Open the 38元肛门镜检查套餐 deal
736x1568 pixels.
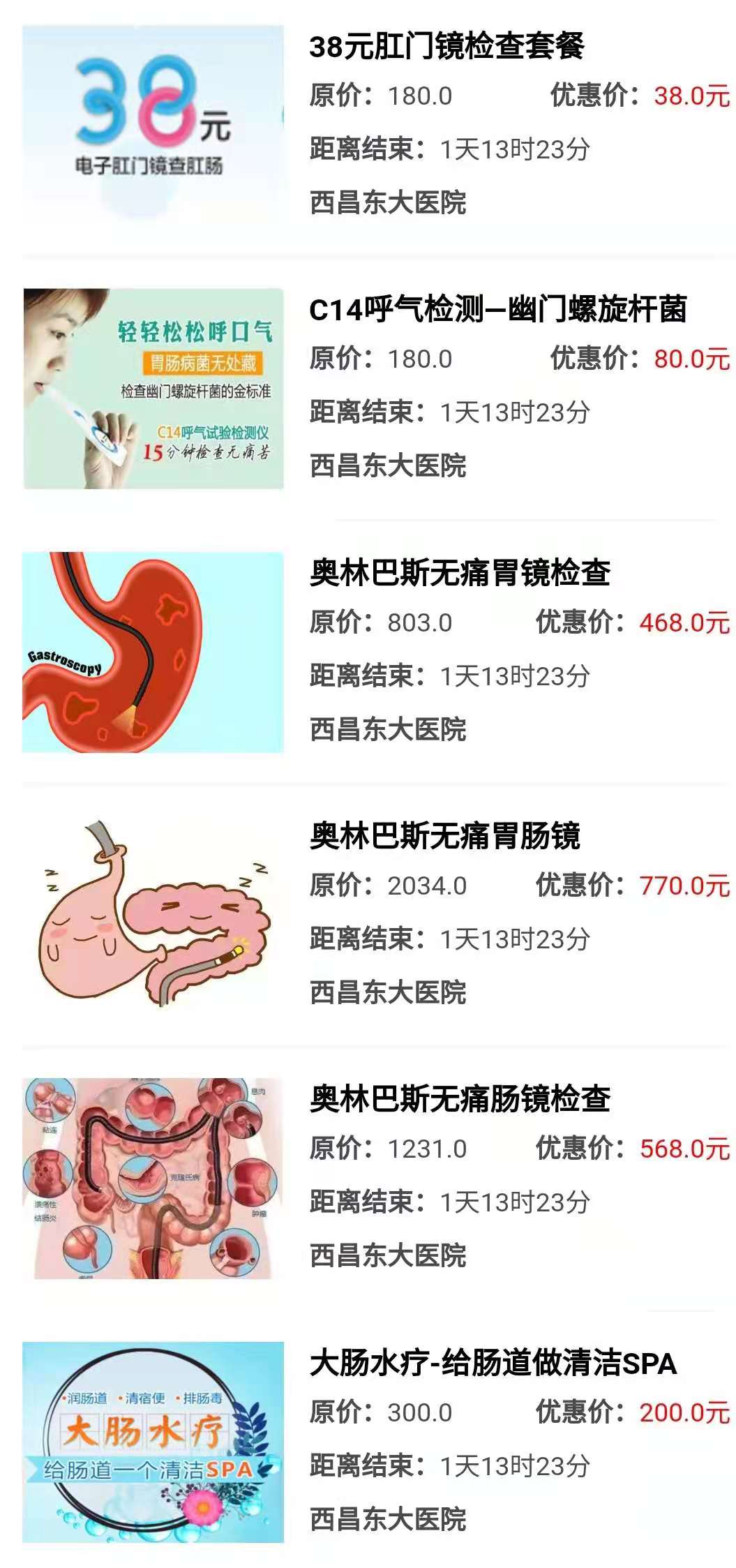pyautogui.click(x=446, y=47)
